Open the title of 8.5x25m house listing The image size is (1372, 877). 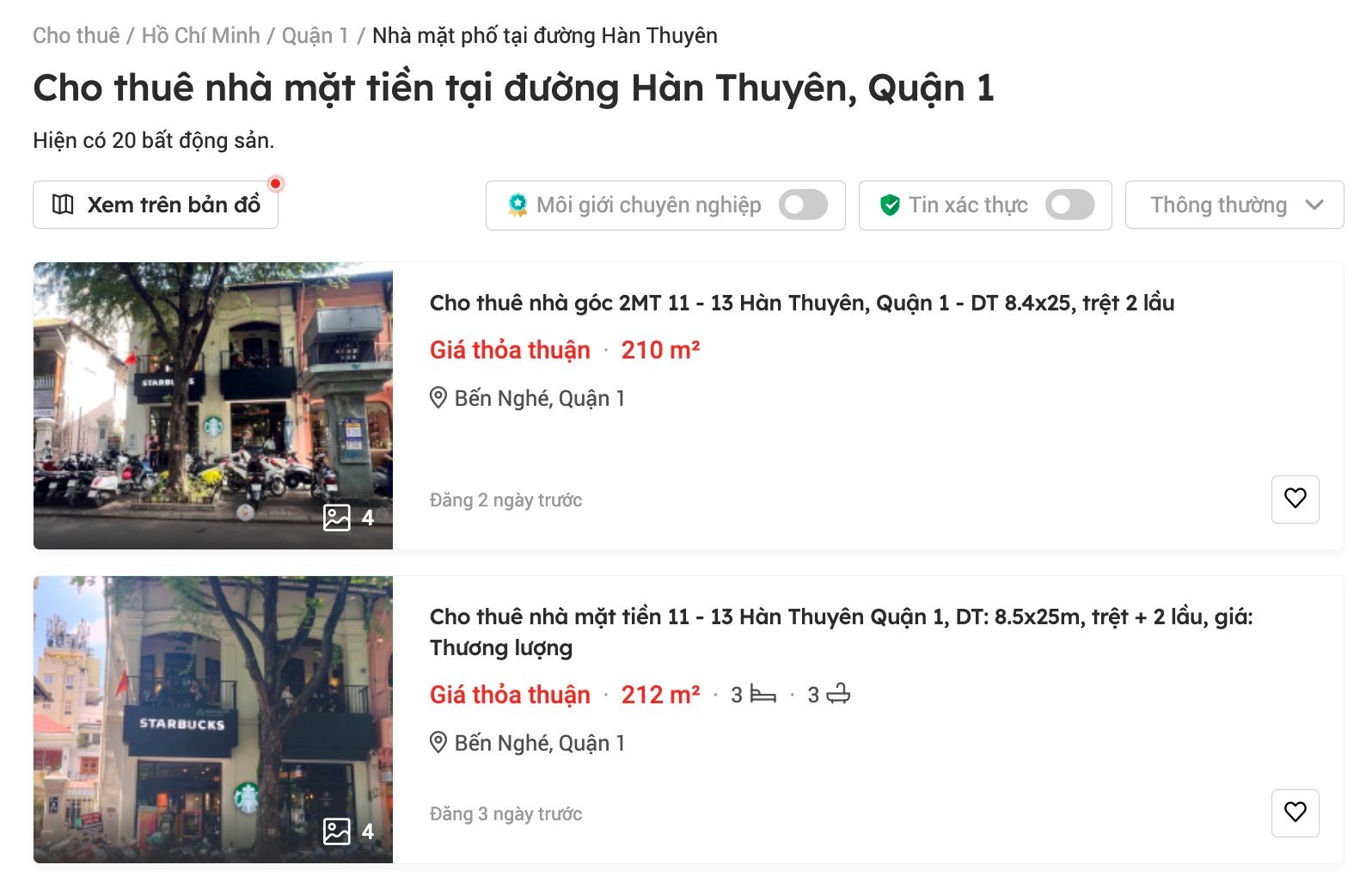click(x=841, y=631)
